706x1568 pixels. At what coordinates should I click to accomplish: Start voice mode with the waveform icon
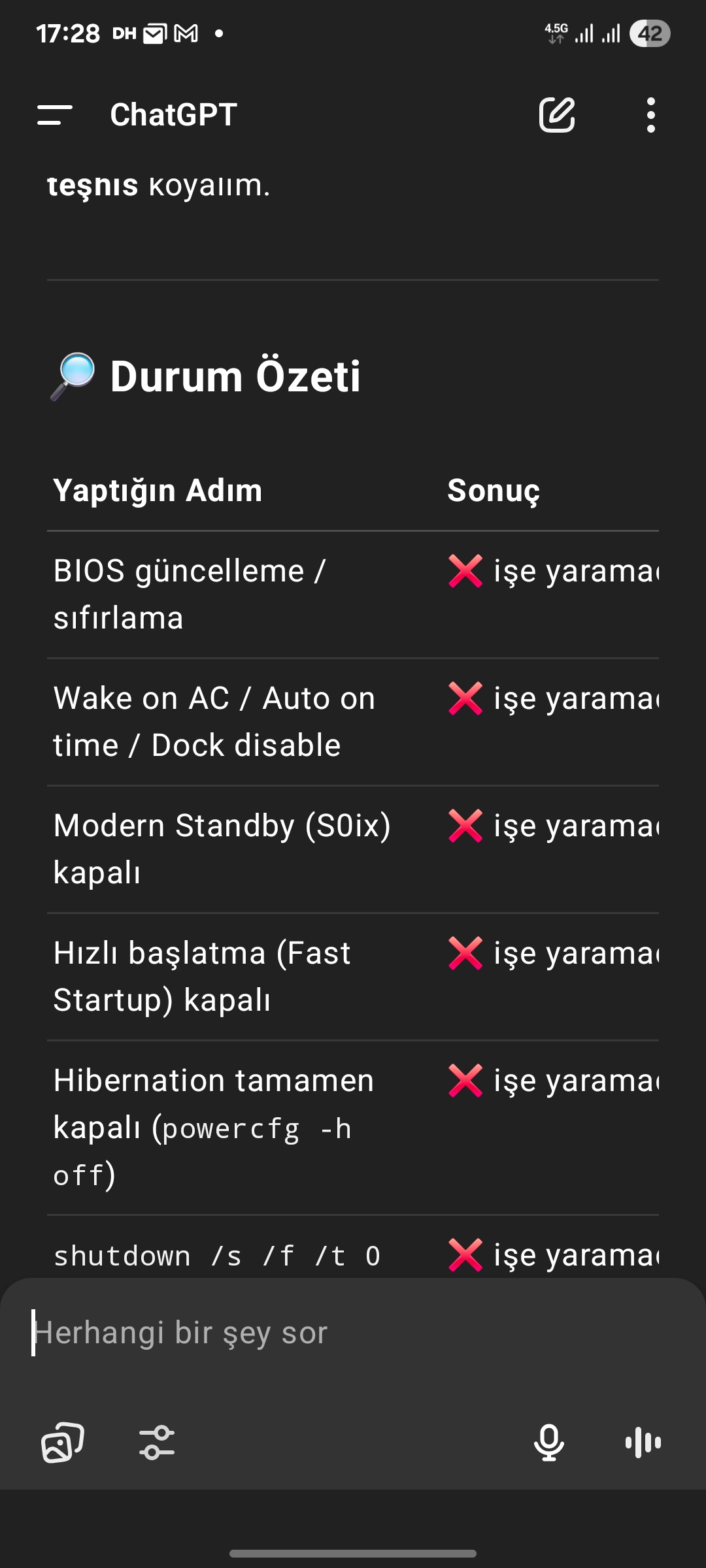pos(643,1443)
